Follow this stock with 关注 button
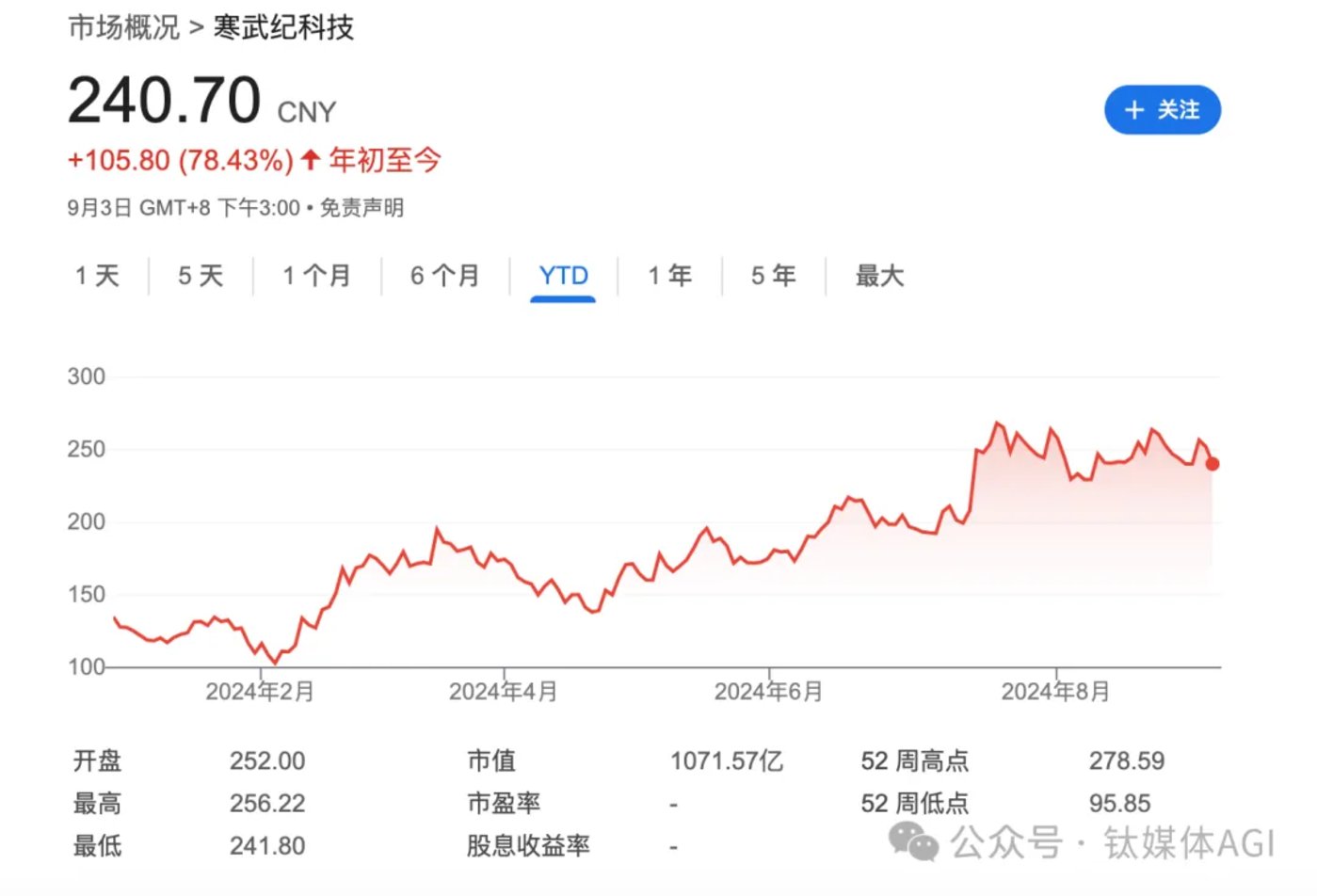 (x=1162, y=110)
